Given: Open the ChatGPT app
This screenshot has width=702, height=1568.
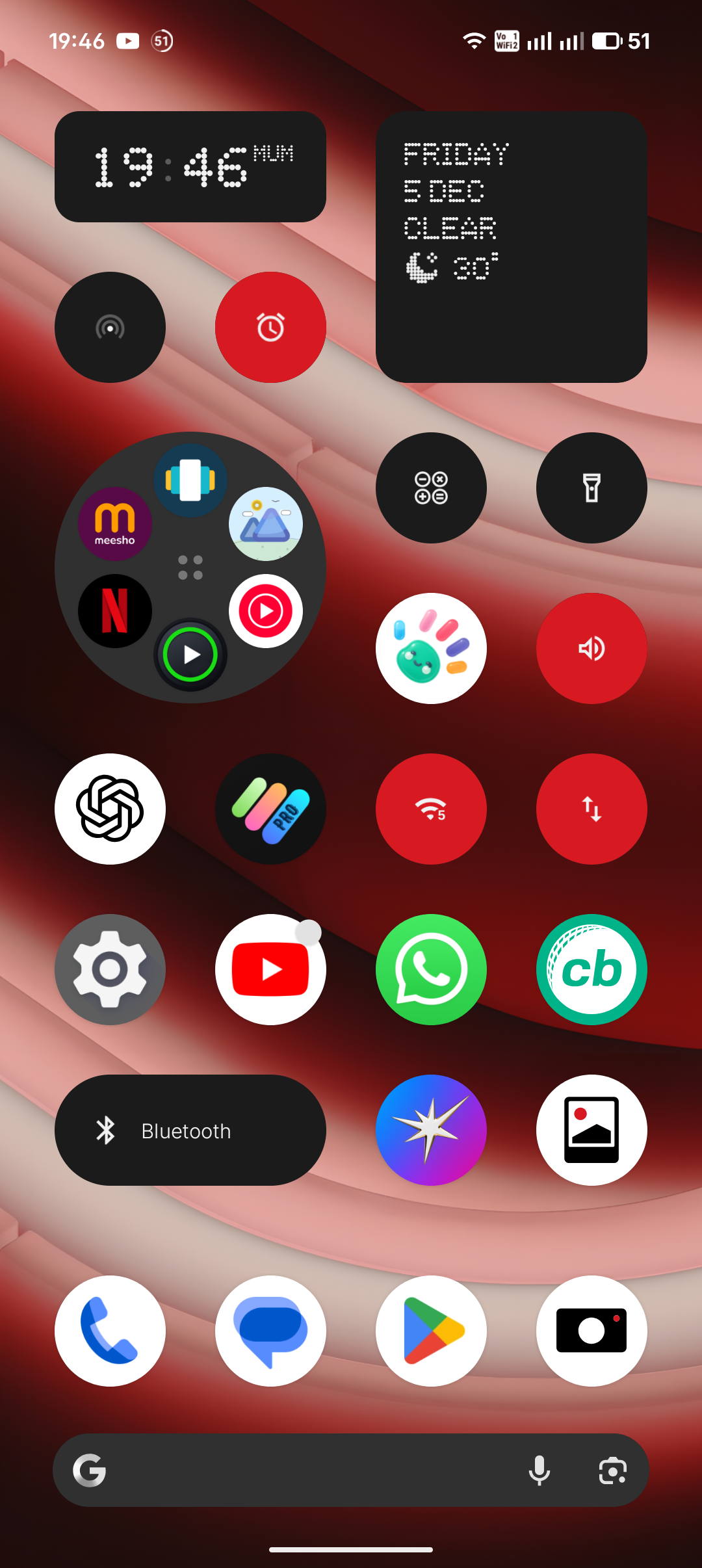Looking at the screenshot, I should click(110, 809).
